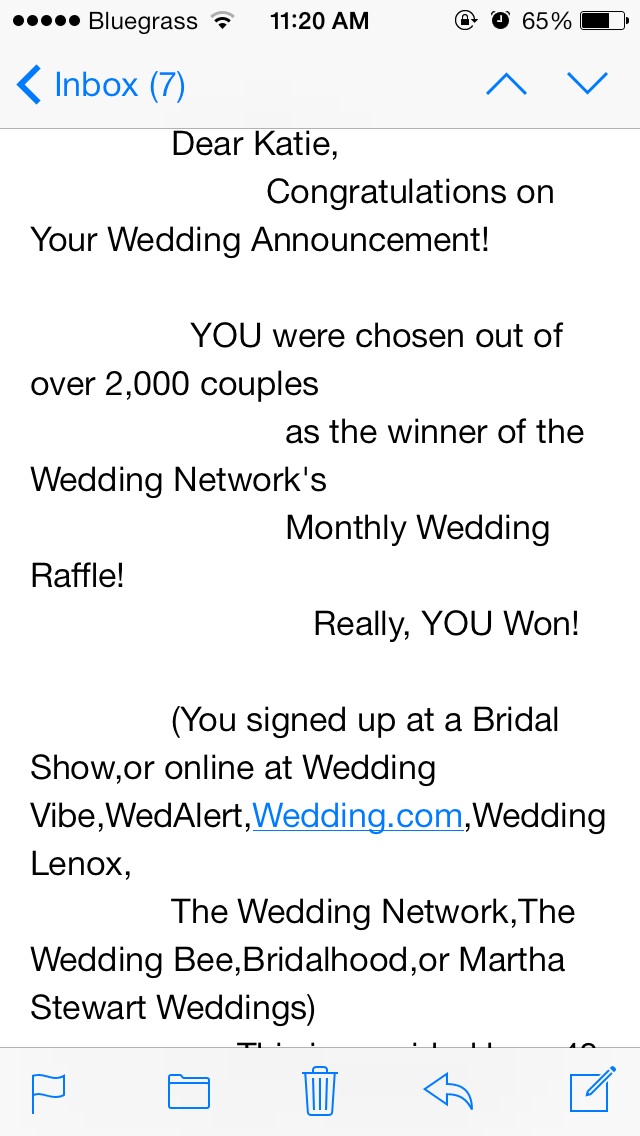Show the next message with down arrow

coord(587,85)
